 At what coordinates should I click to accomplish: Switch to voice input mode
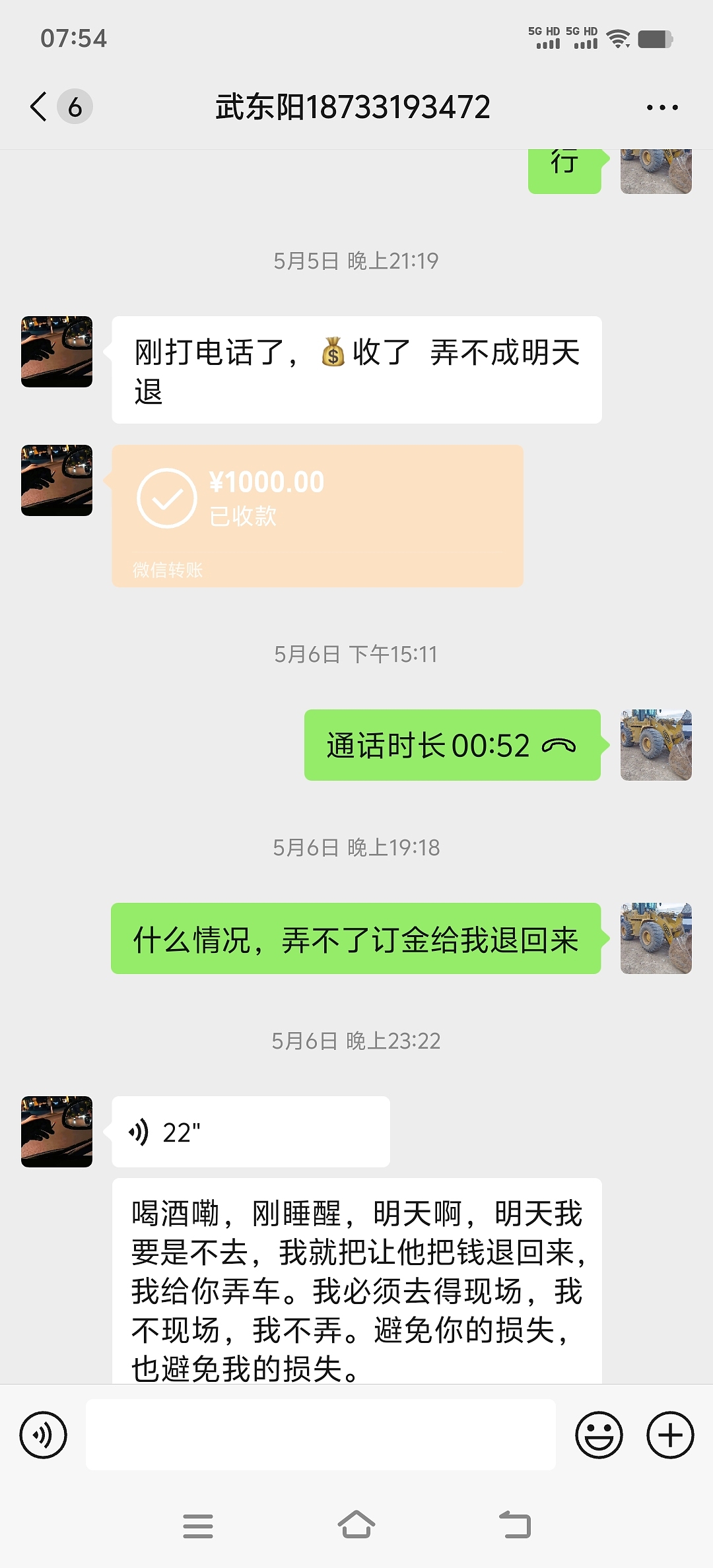[44, 1435]
